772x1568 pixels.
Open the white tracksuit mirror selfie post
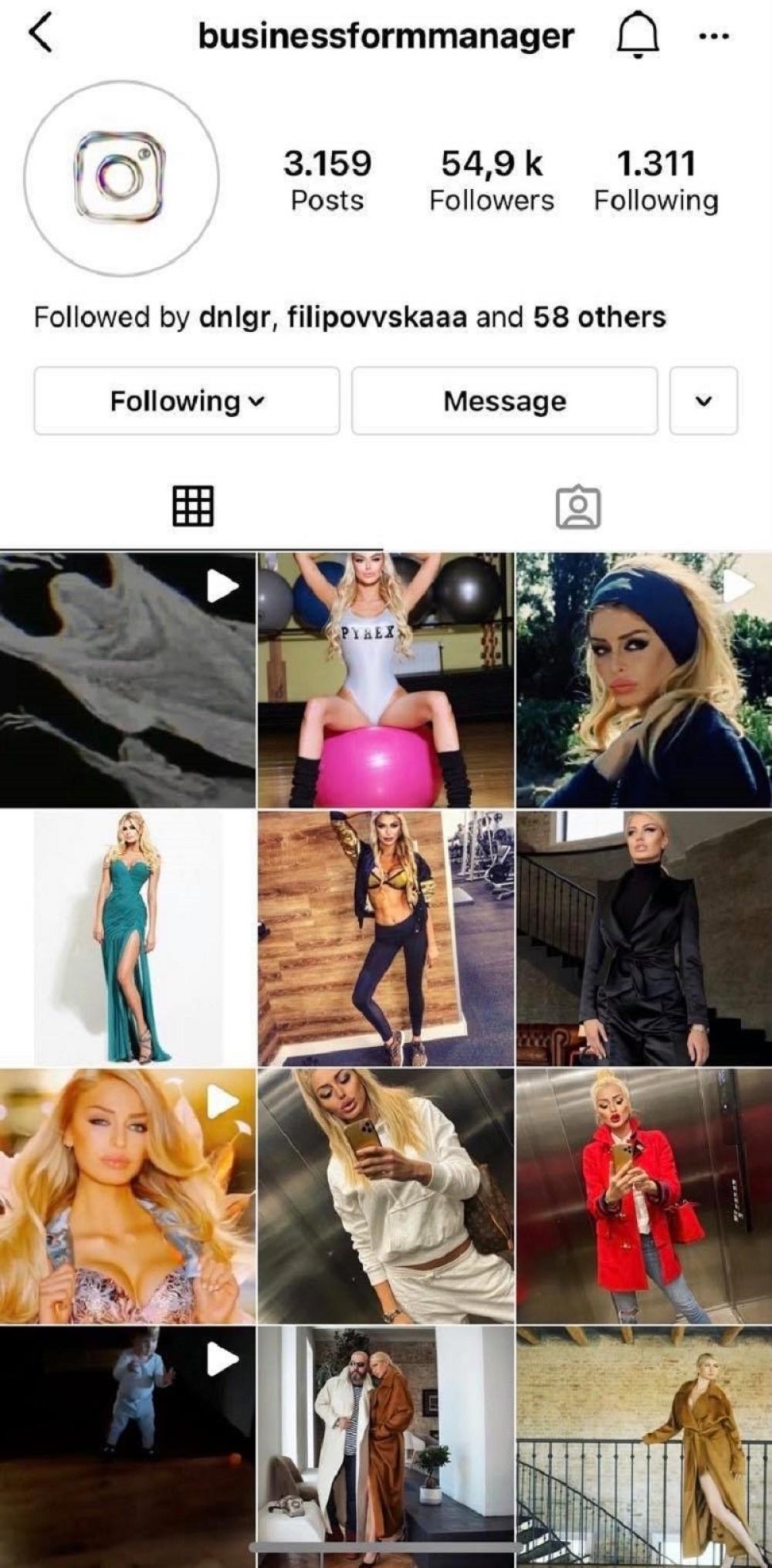[385, 1196]
